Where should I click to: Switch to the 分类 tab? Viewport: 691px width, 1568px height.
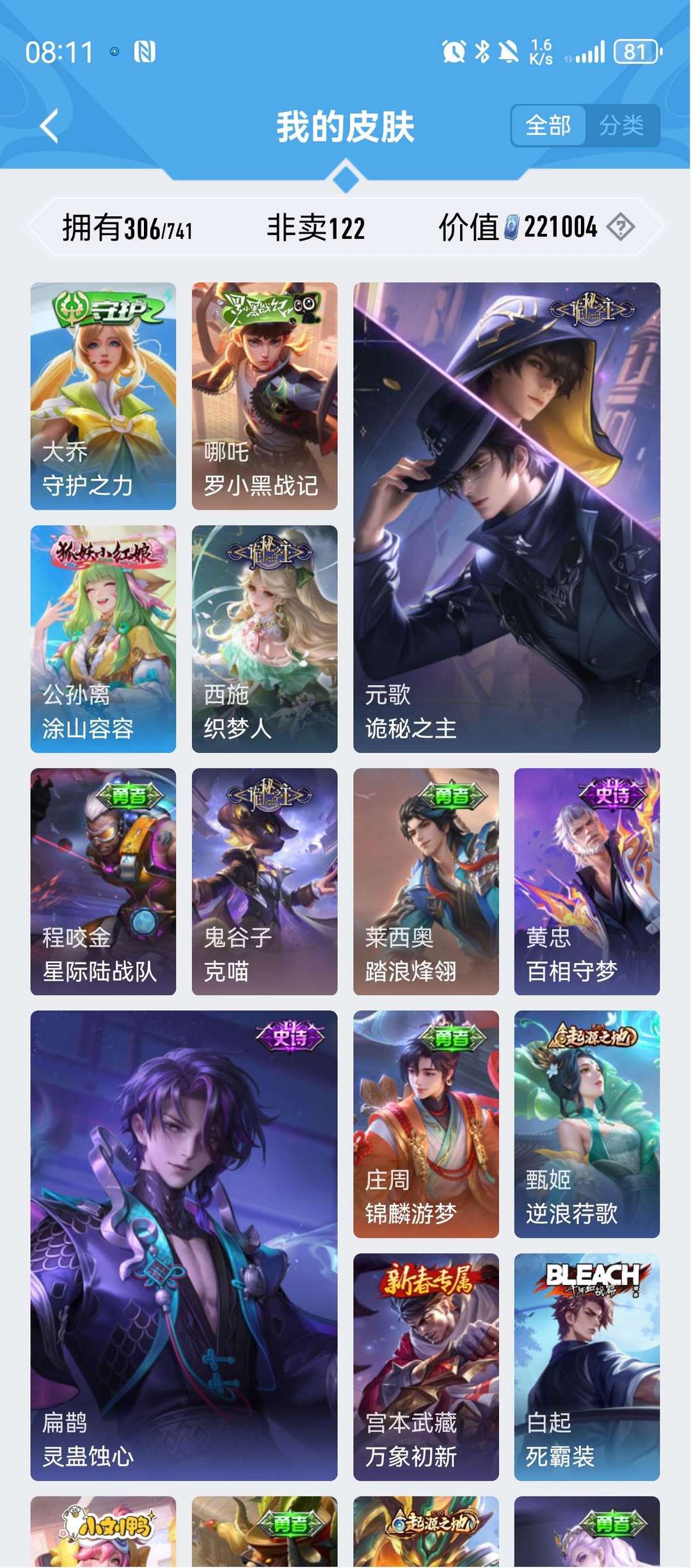coord(621,125)
